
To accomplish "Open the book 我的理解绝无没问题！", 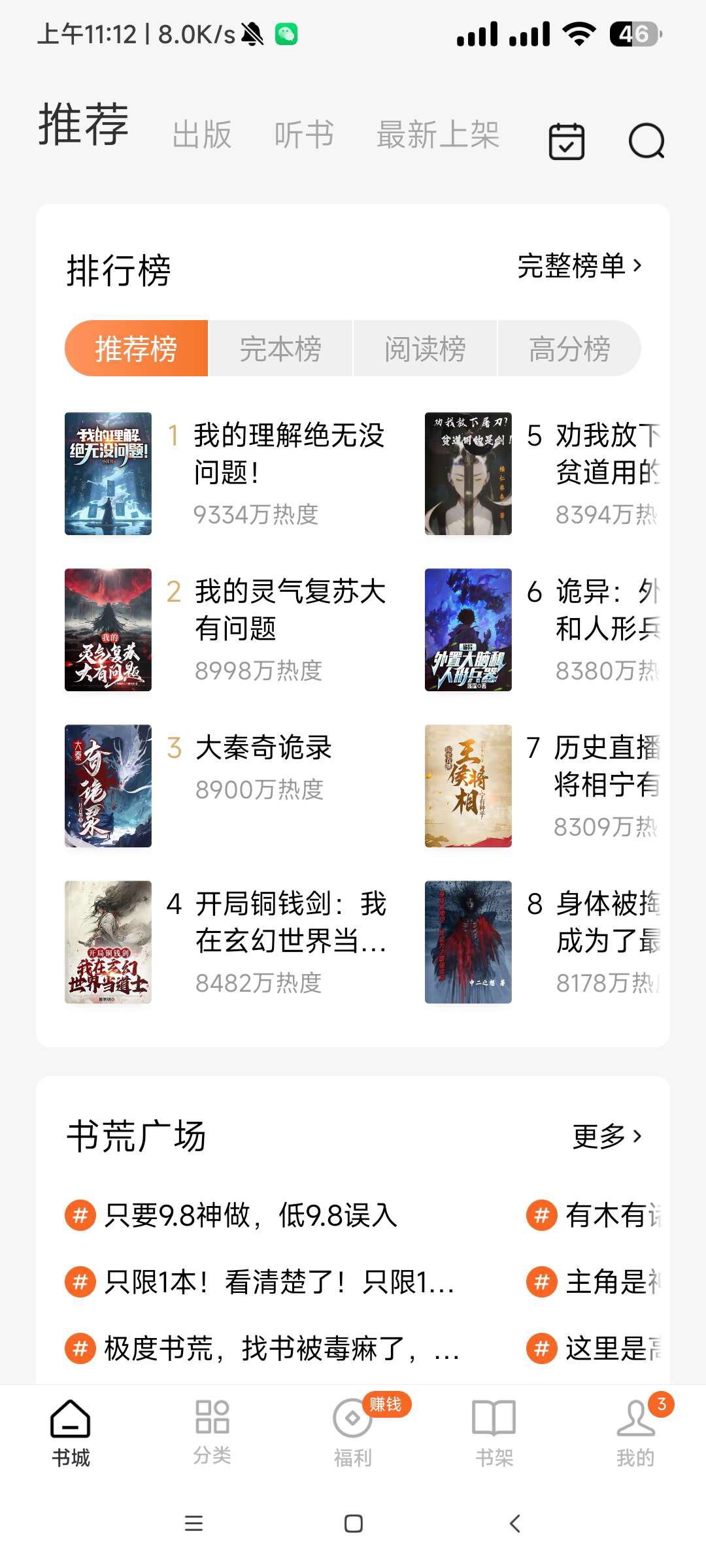I will (289, 453).
